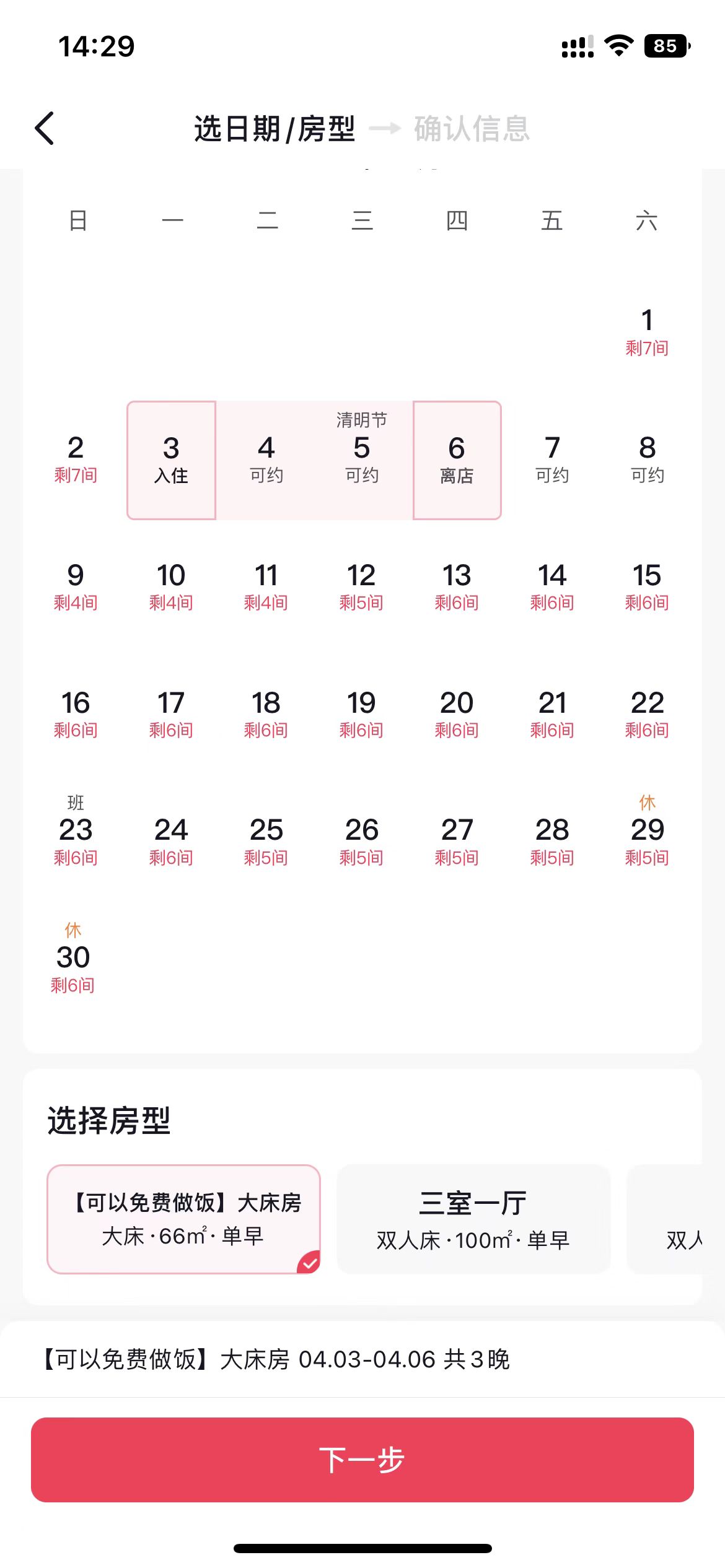Select date 9 with 剩4间
Viewport: 725px width, 1568px height.
pos(76,586)
